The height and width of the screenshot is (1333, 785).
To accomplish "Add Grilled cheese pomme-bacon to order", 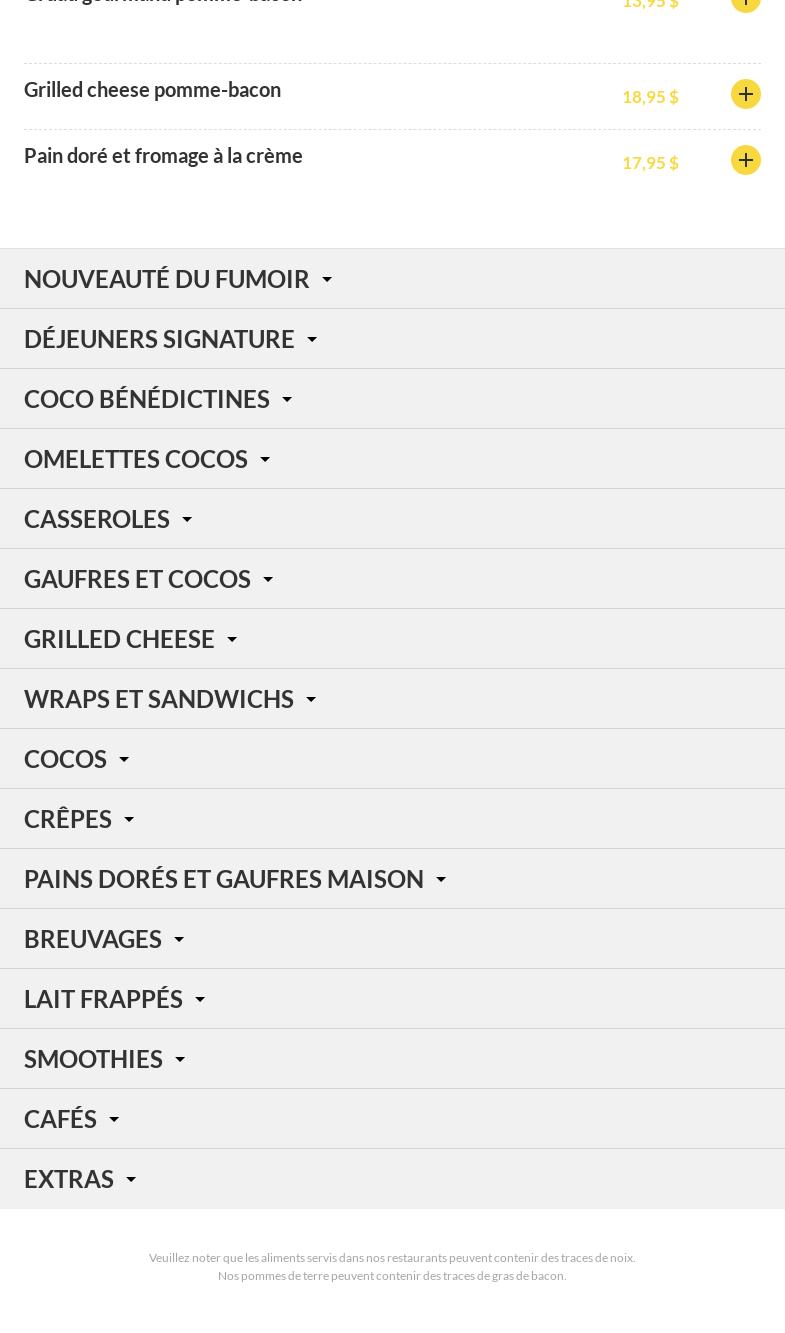I will click(x=745, y=94).
